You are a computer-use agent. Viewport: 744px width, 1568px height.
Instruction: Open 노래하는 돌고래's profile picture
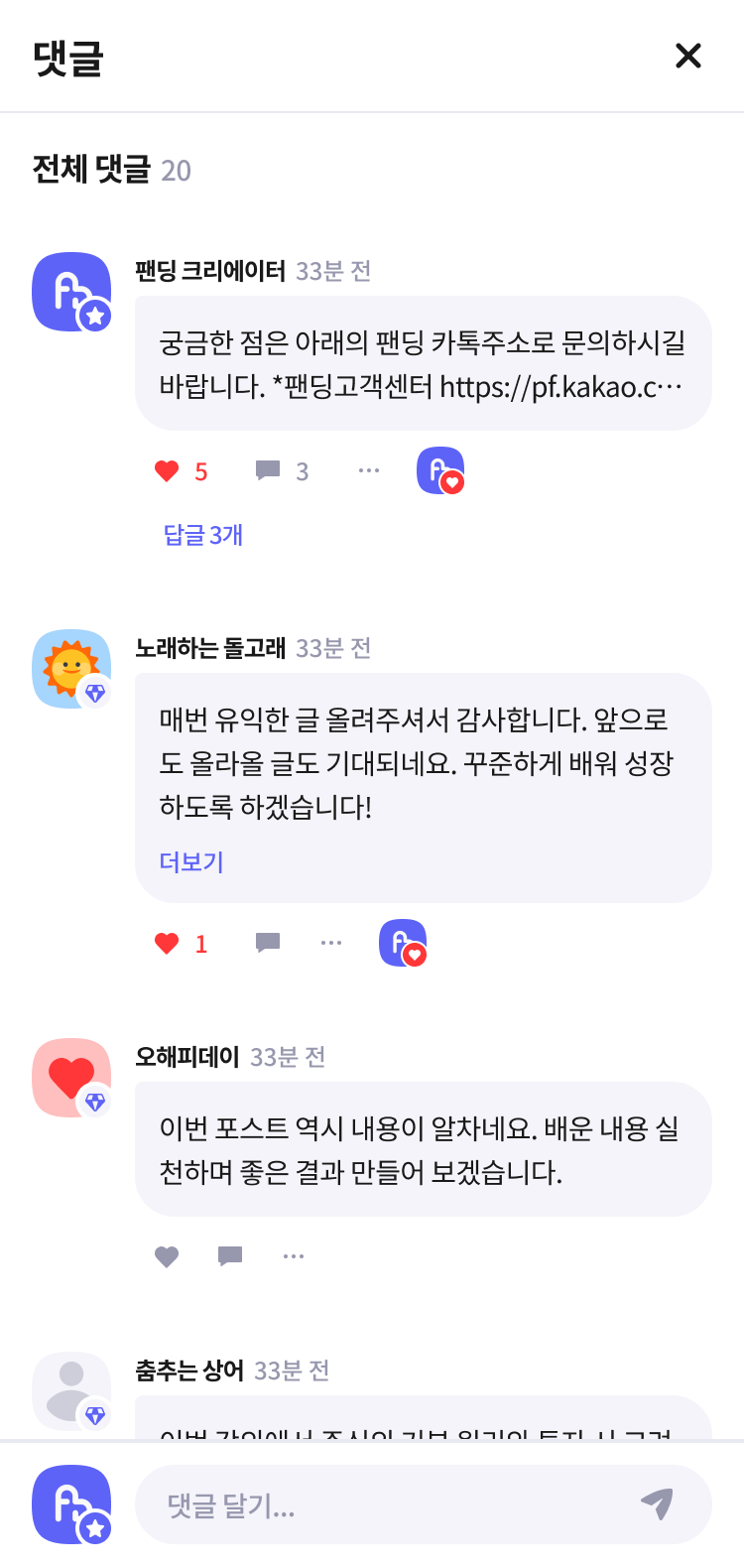pos(71,669)
